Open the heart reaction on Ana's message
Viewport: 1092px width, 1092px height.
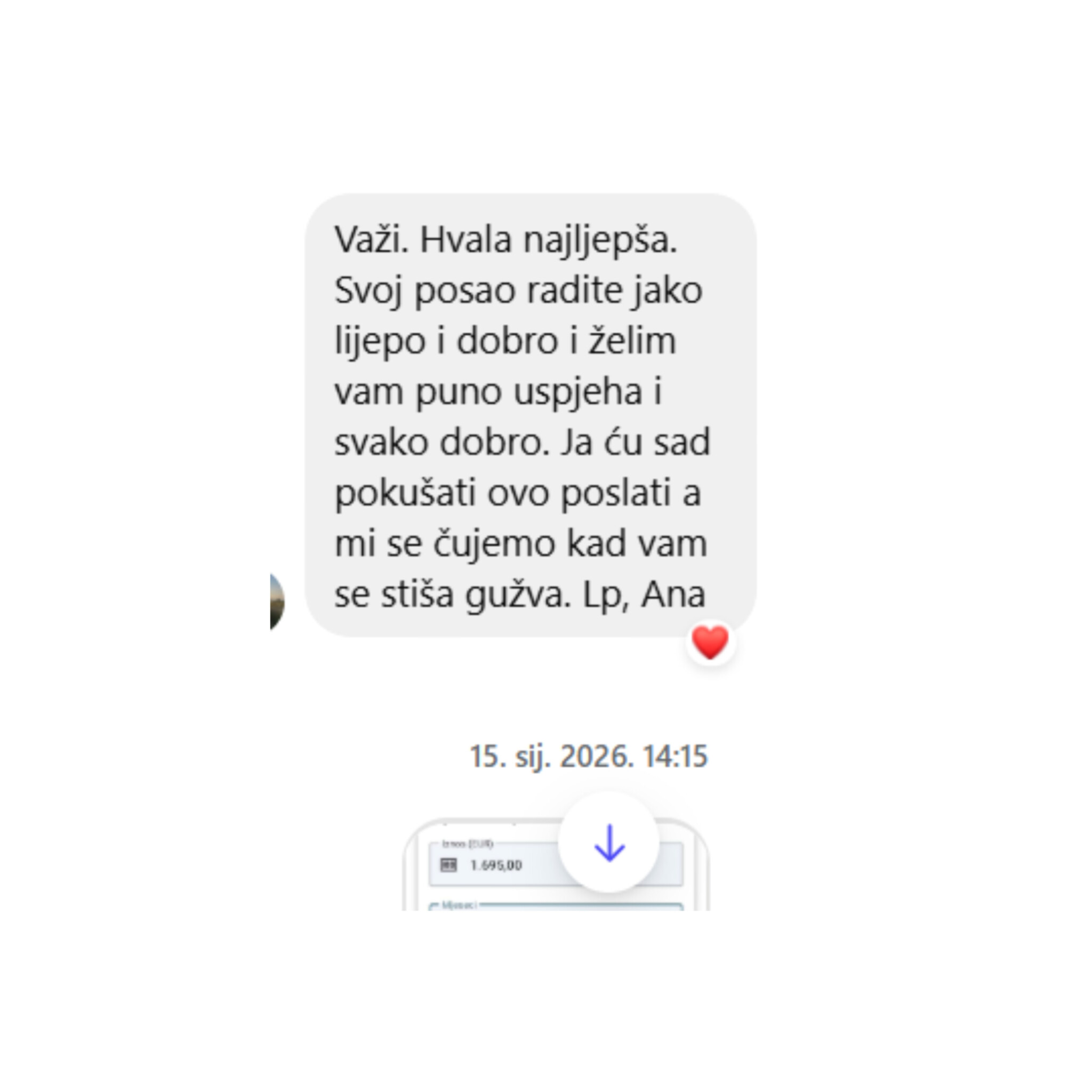[x=710, y=643]
